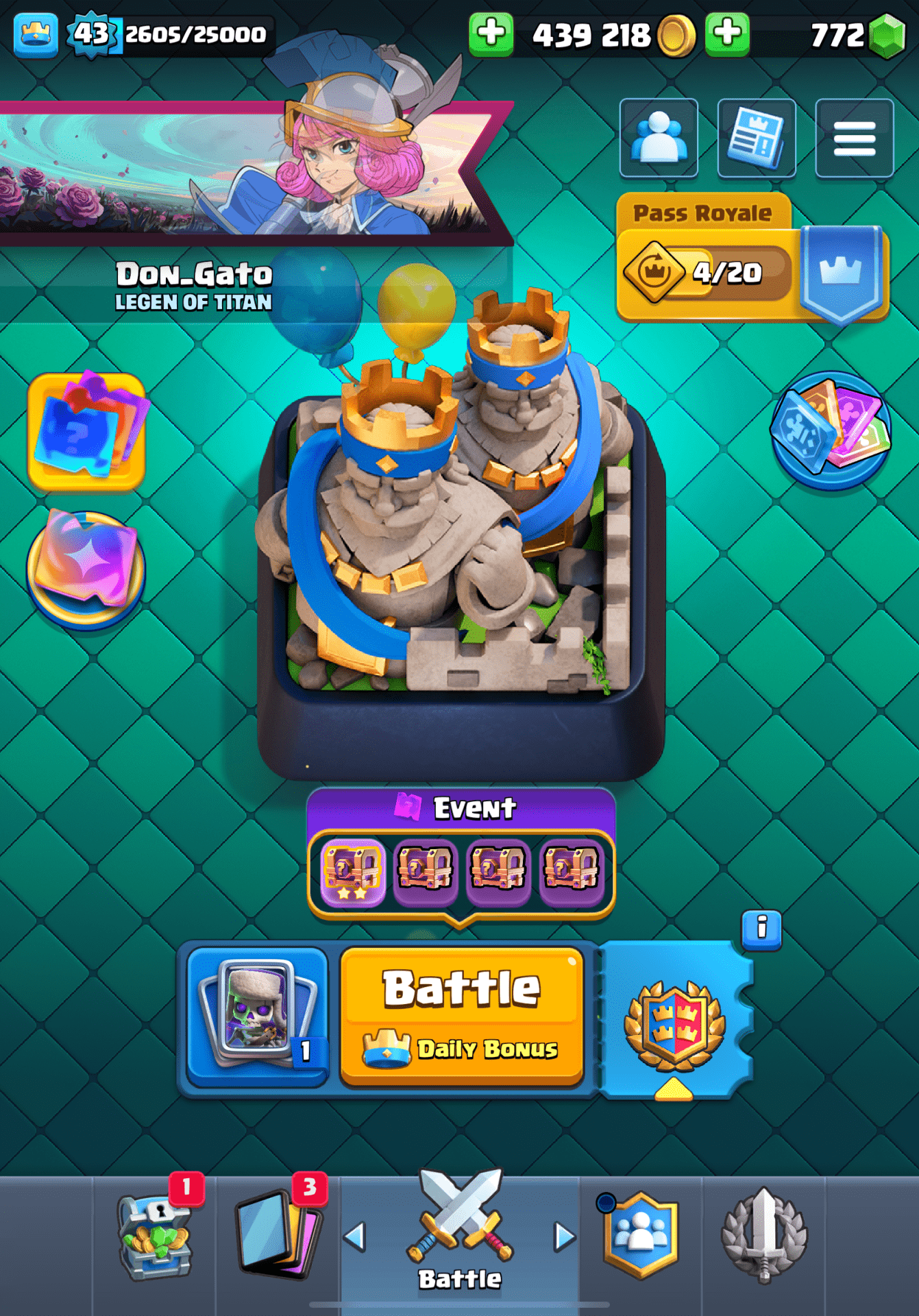Start a match with the Battle button
919x1316 pixels.
tap(461, 1016)
